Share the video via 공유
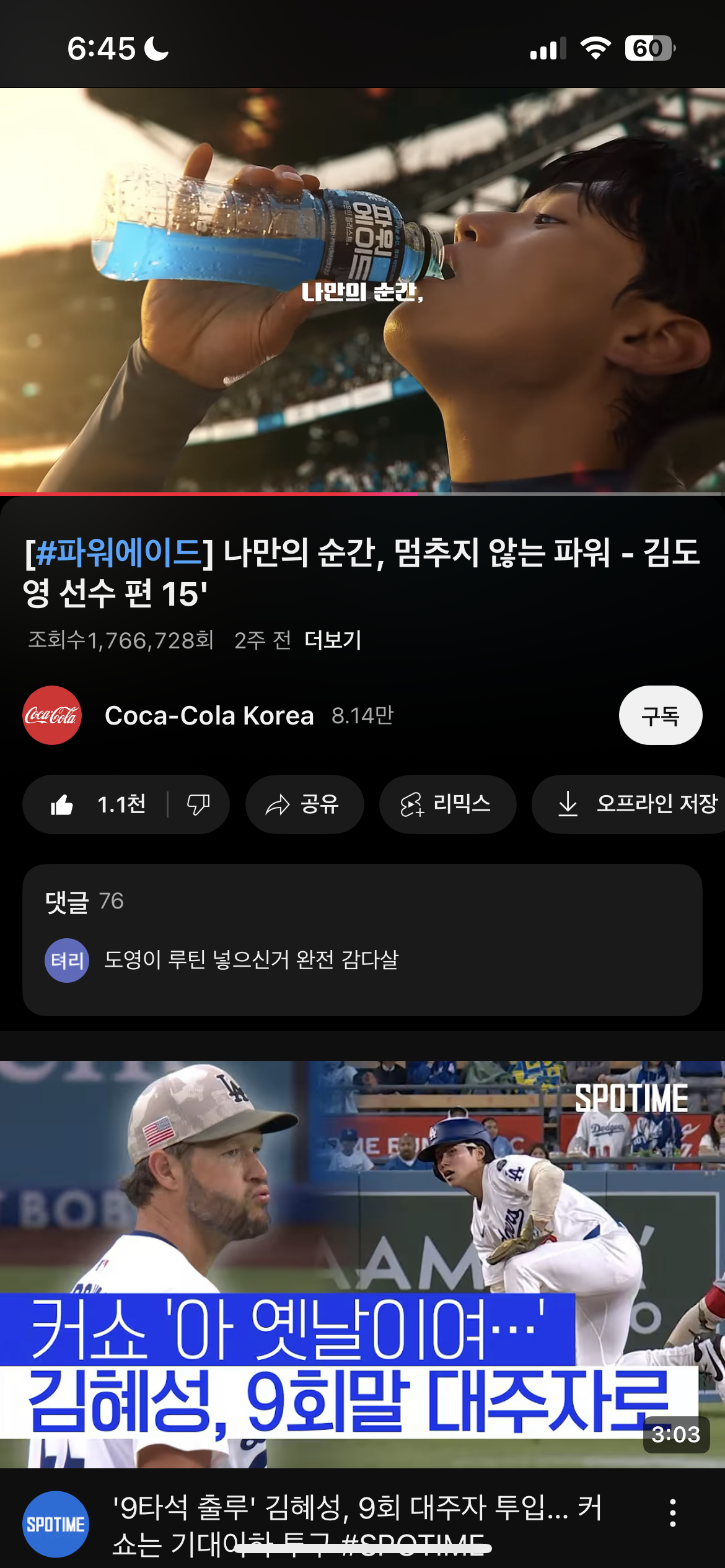The height and width of the screenshot is (1568, 725). pyautogui.click(x=304, y=804)
